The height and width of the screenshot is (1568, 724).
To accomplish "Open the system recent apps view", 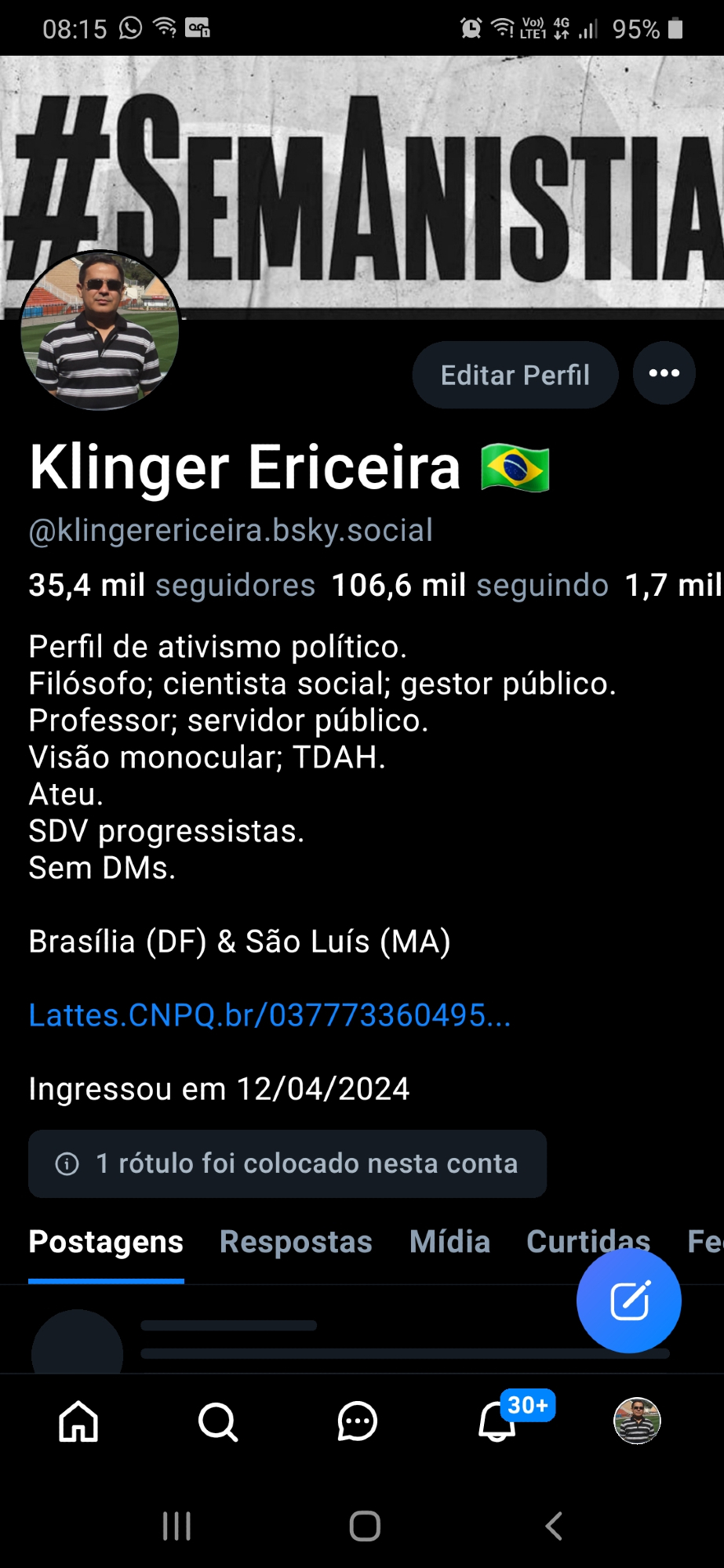I will click(x=176, y=1526).
